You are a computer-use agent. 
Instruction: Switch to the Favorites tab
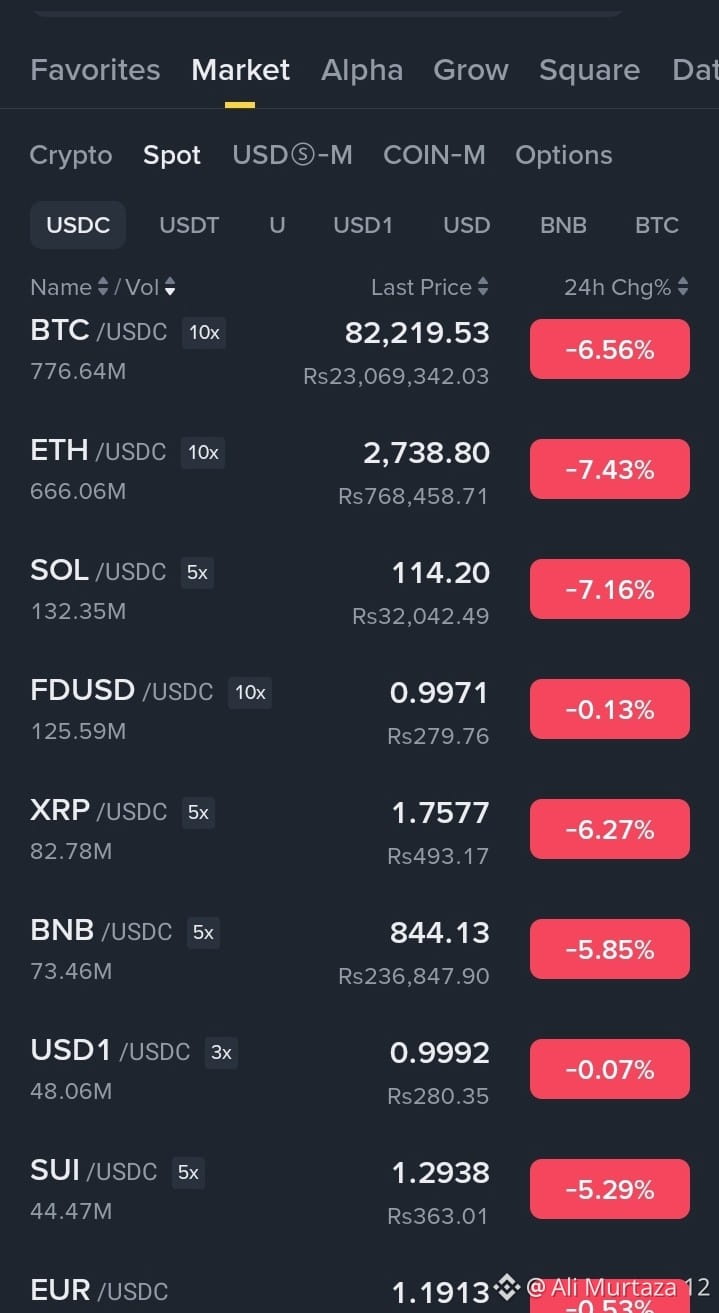click(x=95, y=70)
